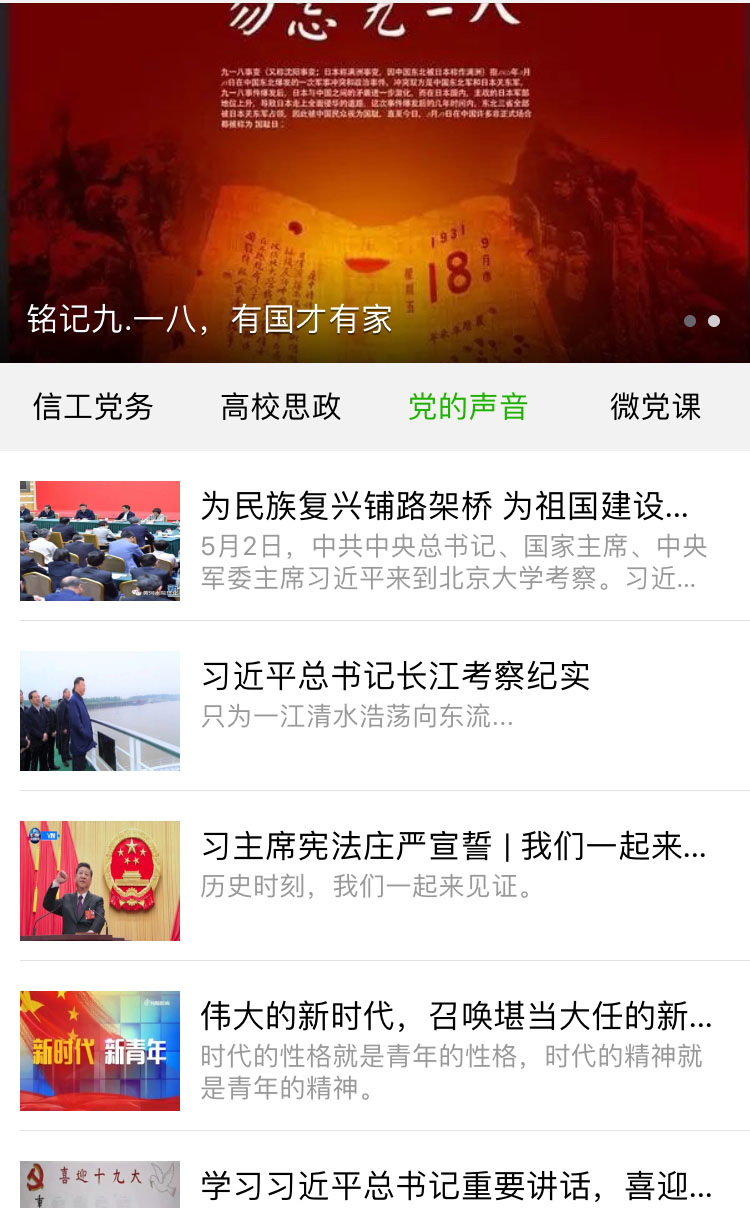Screen dimensions: 750x1208
Task: Switch to the 高校思政 tab
Action: (x=281, y=407)
